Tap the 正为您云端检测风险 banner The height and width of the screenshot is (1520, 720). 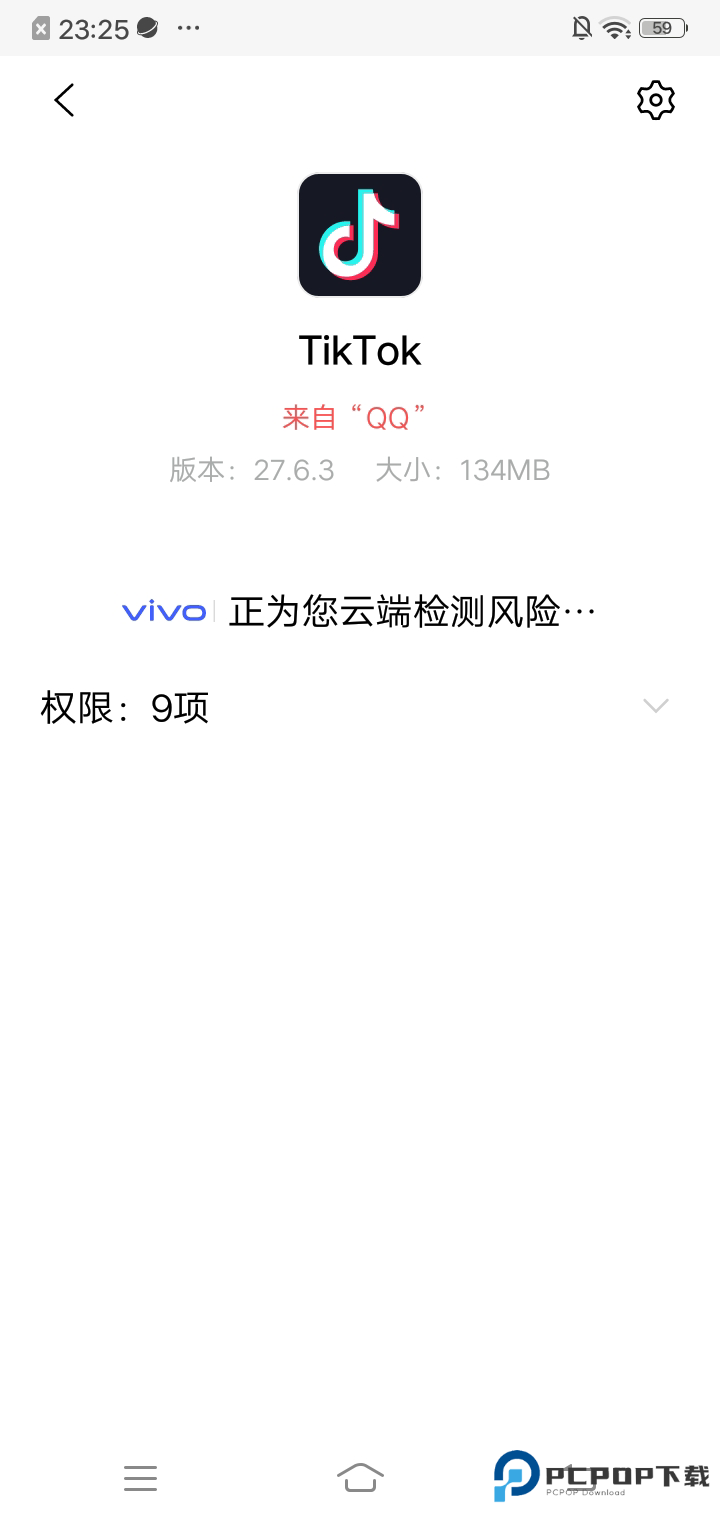[410, 611]
